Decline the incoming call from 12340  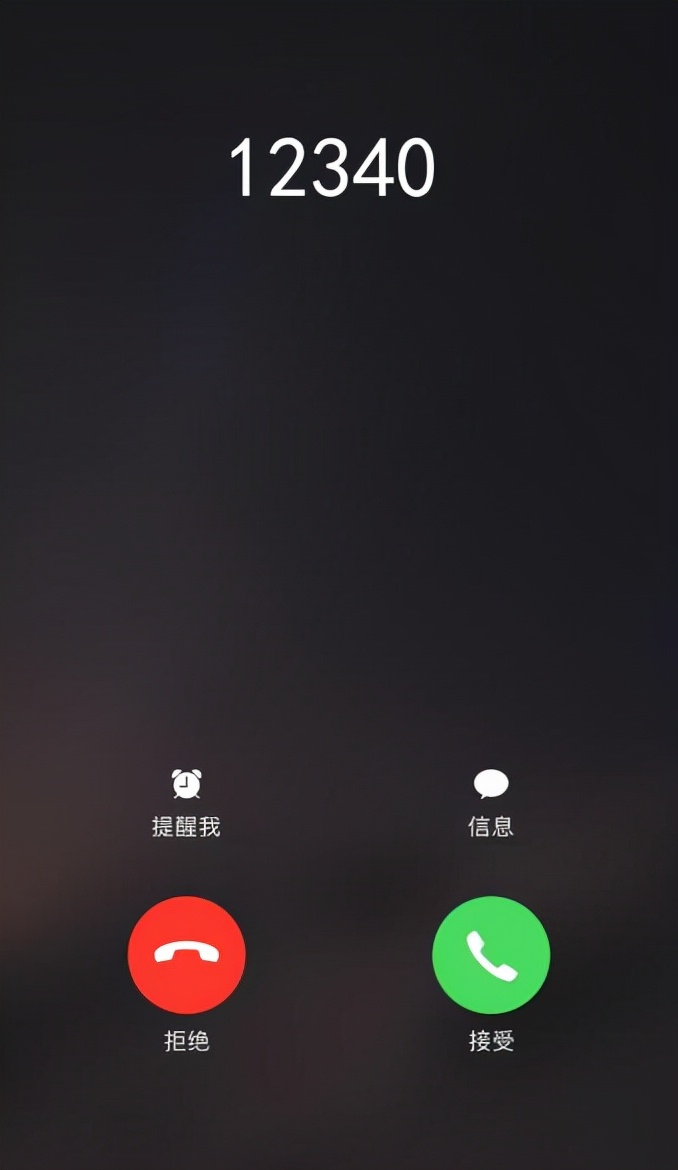coord(187,955)
